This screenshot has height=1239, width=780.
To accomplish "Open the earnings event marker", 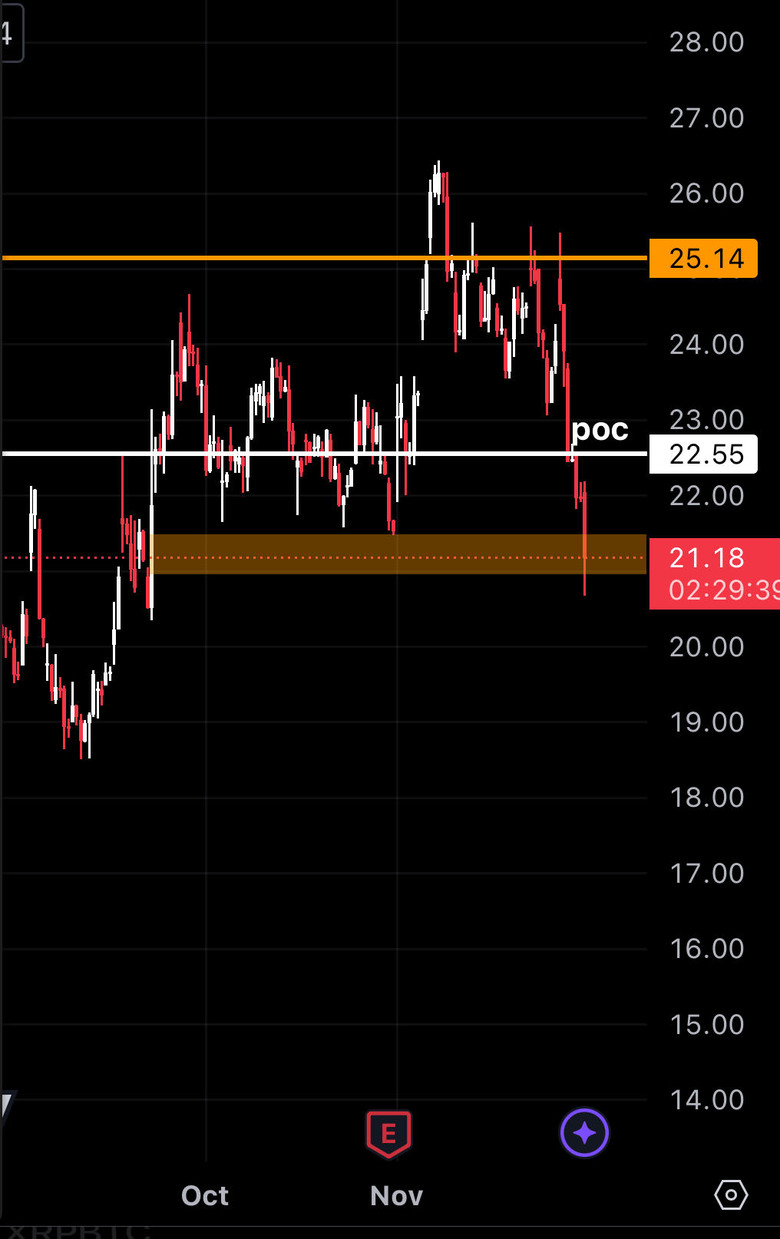I will pos(389,1134).
